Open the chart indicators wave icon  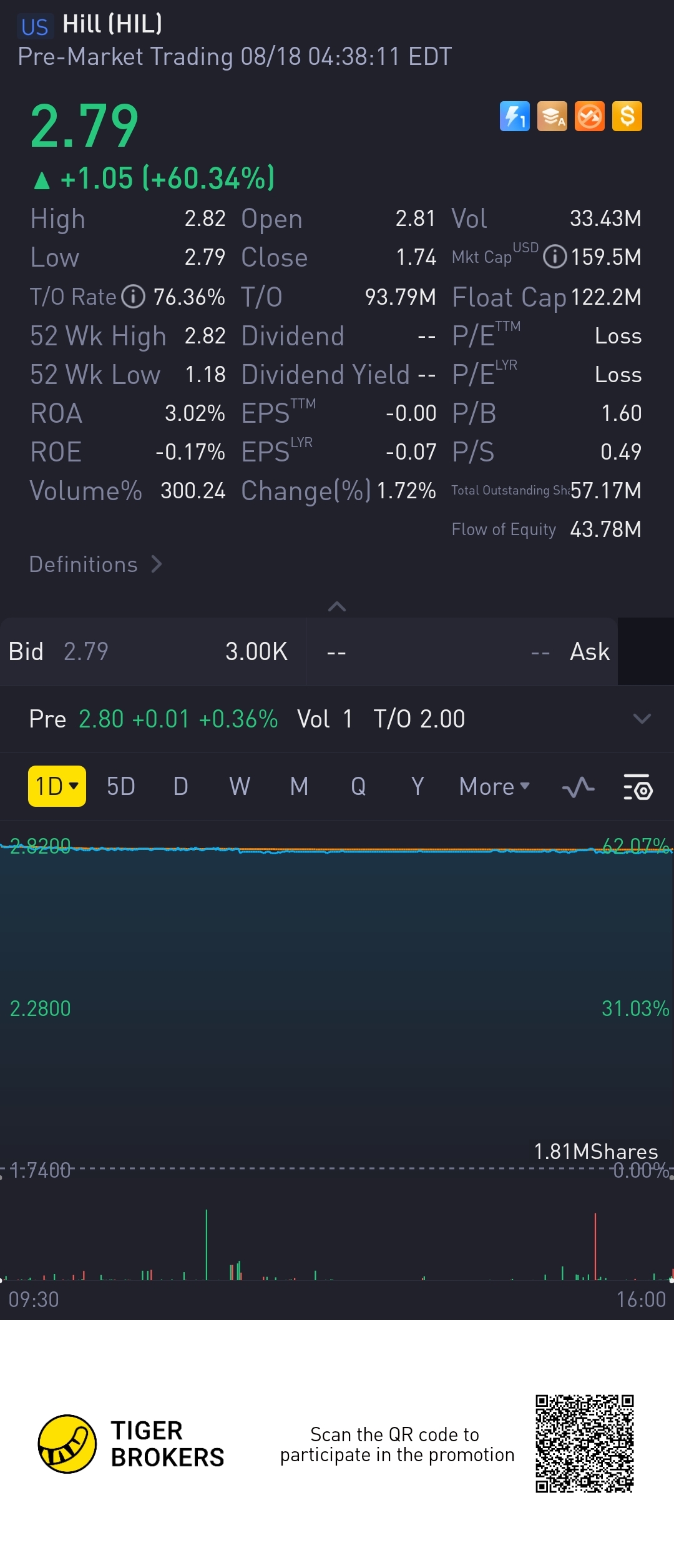point(578,787)
